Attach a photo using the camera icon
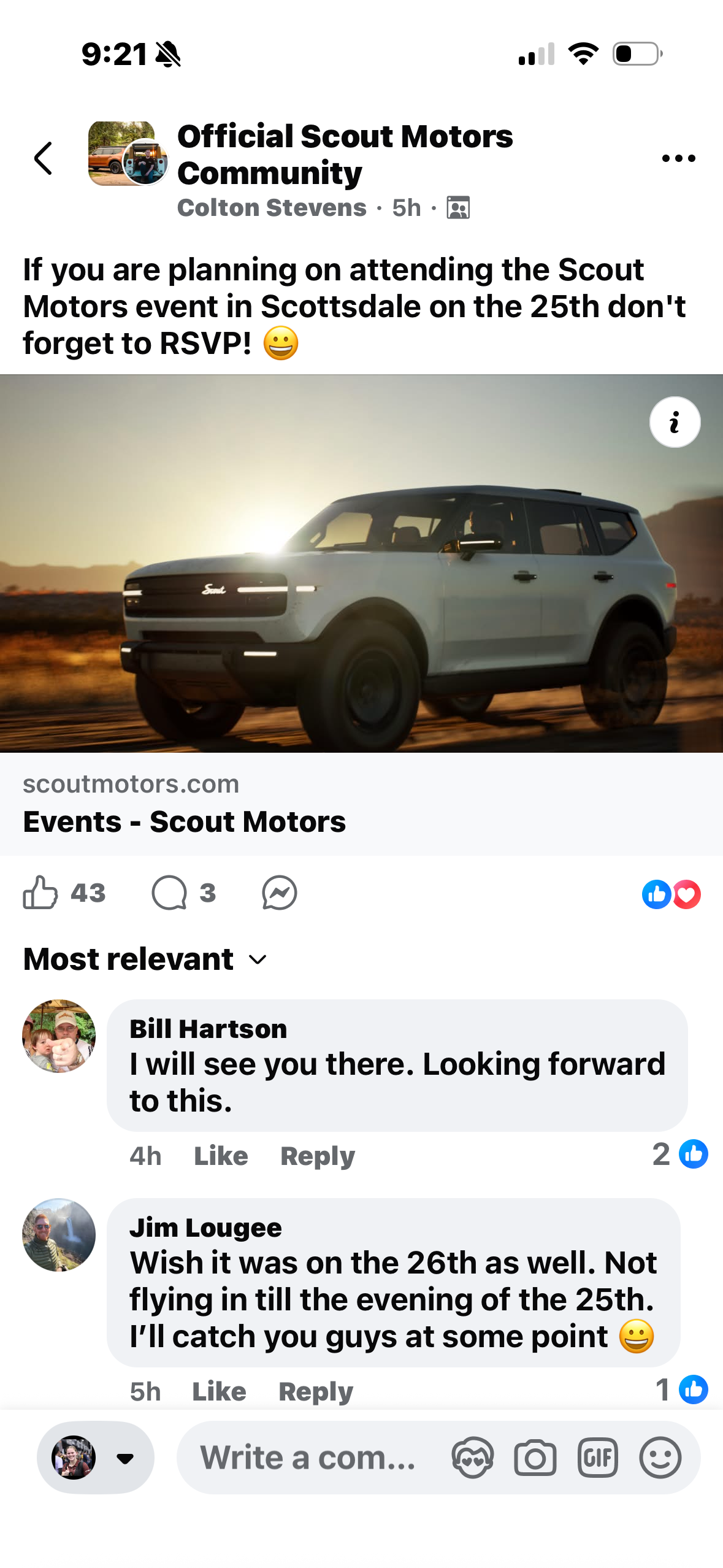 [535, 1458]
